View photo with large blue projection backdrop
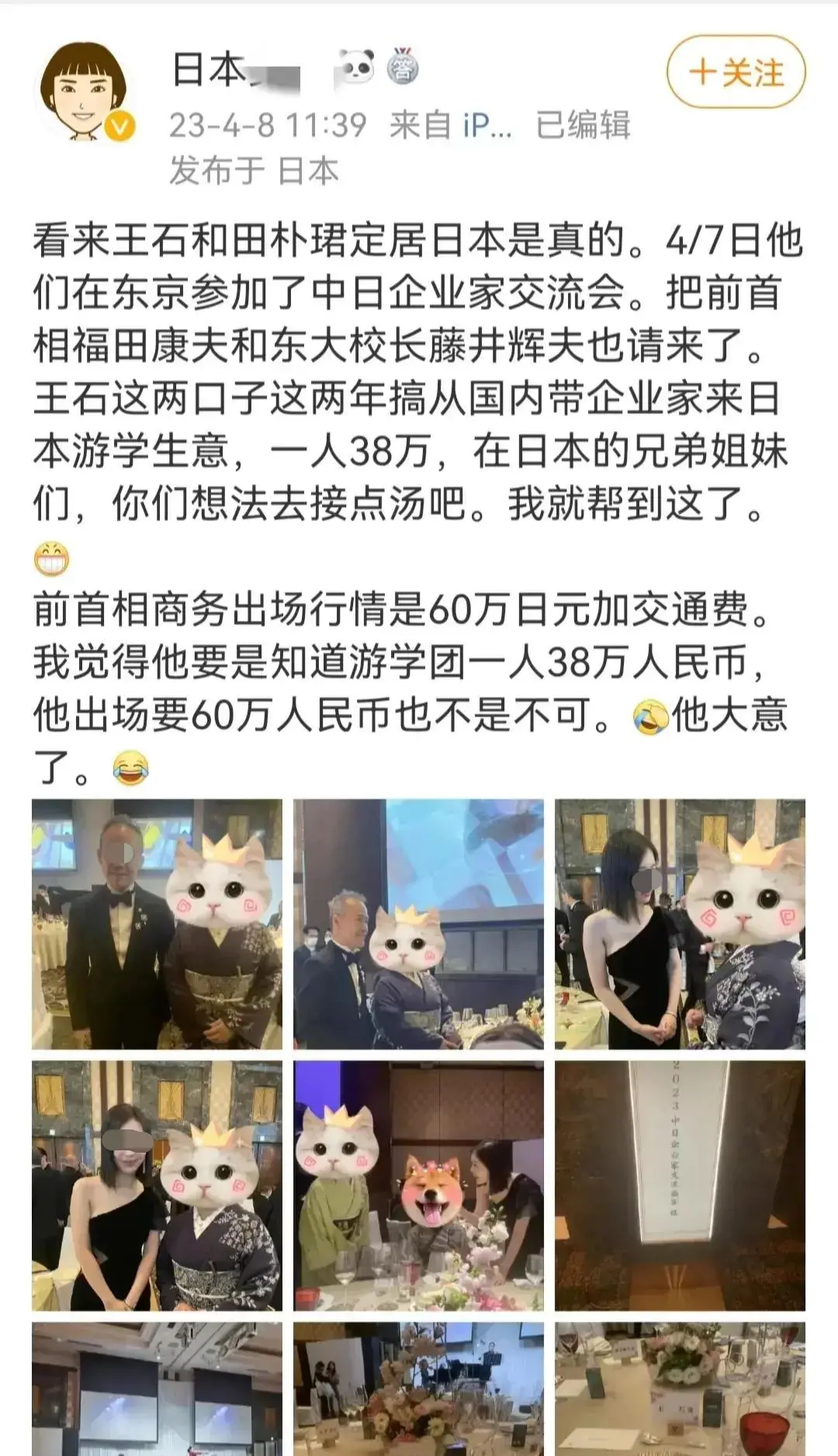This screenshot has height=1456, width=838. pyautogui.click(x=418, y=924)
